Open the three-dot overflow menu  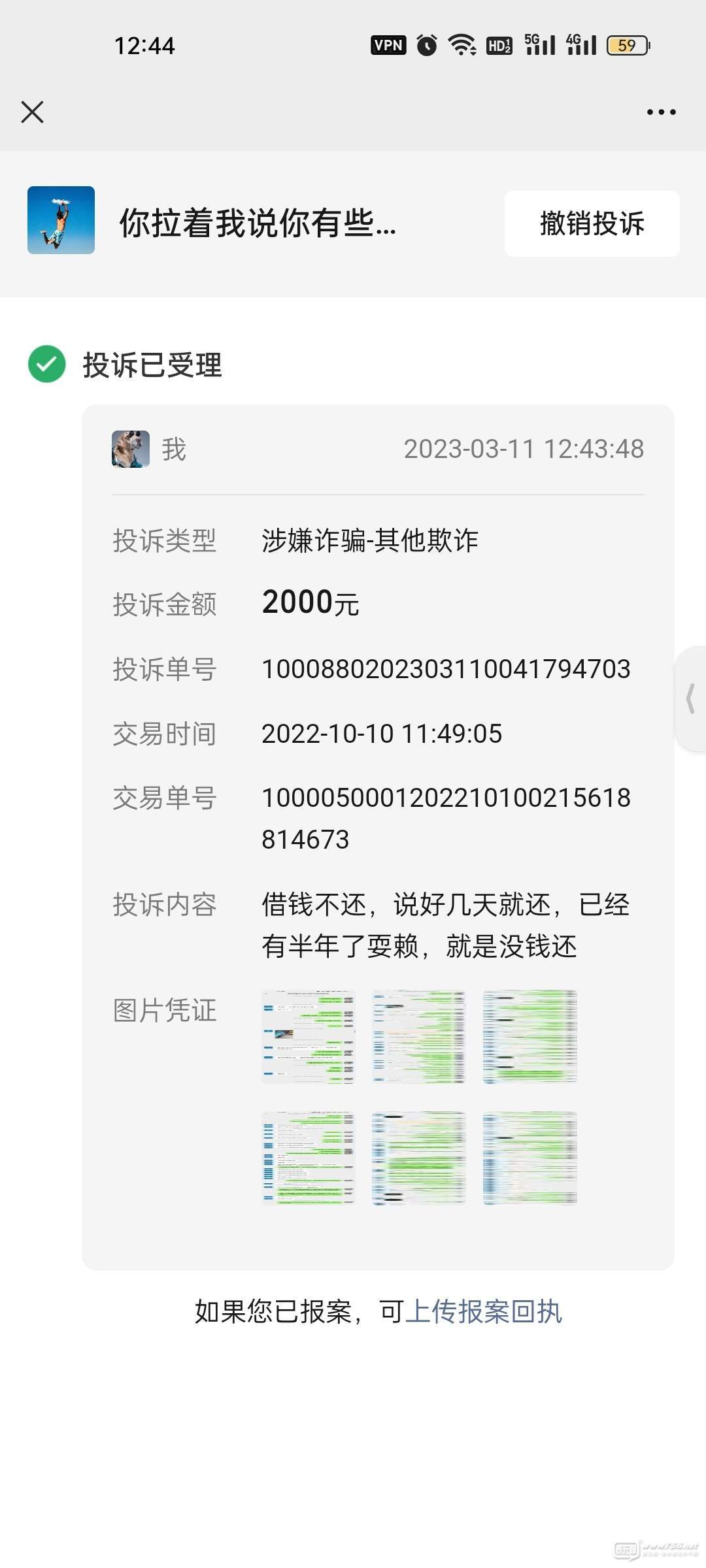(x=661, y=112)
